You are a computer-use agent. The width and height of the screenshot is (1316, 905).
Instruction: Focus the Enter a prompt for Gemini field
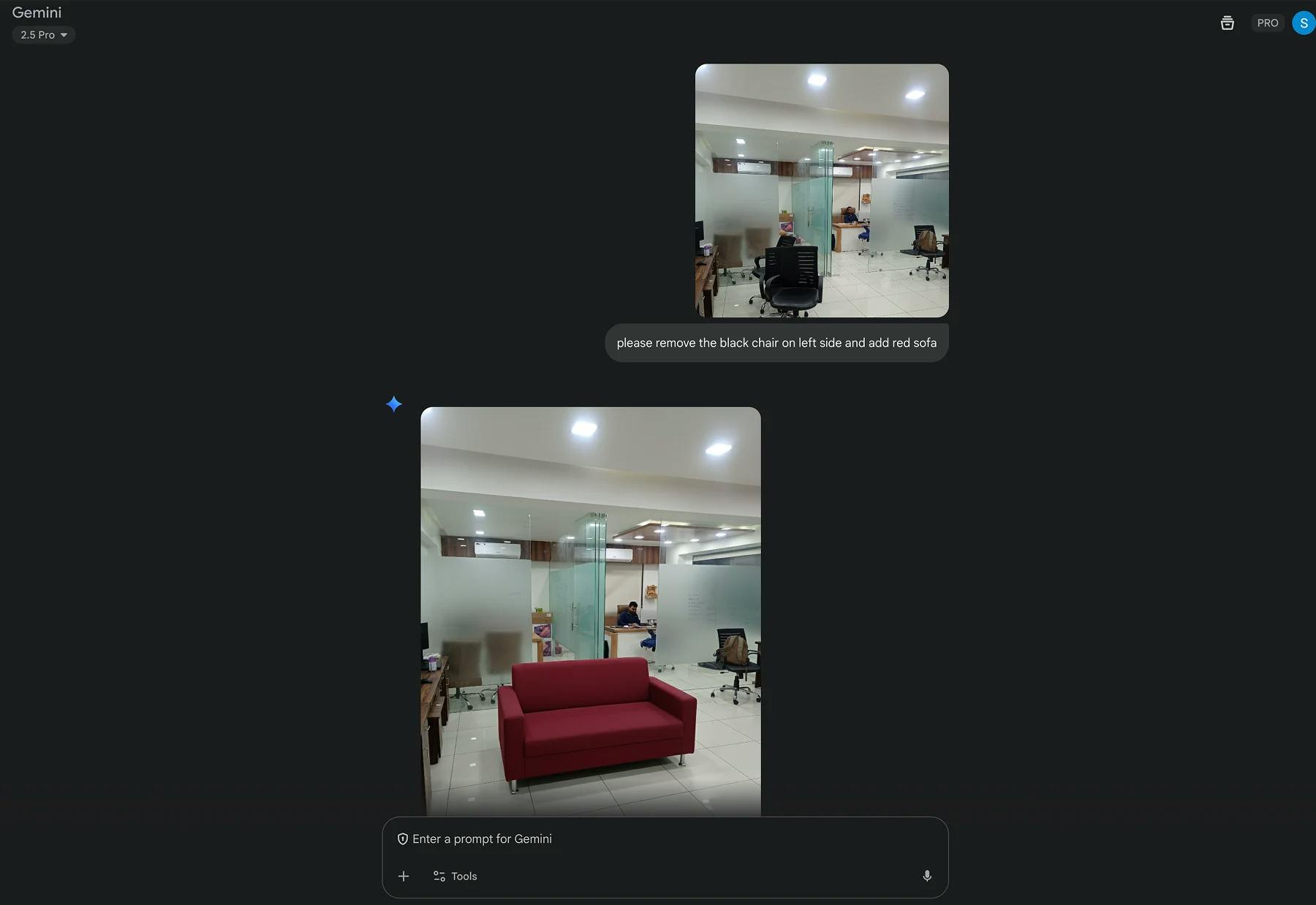click(x=658, y=839)
